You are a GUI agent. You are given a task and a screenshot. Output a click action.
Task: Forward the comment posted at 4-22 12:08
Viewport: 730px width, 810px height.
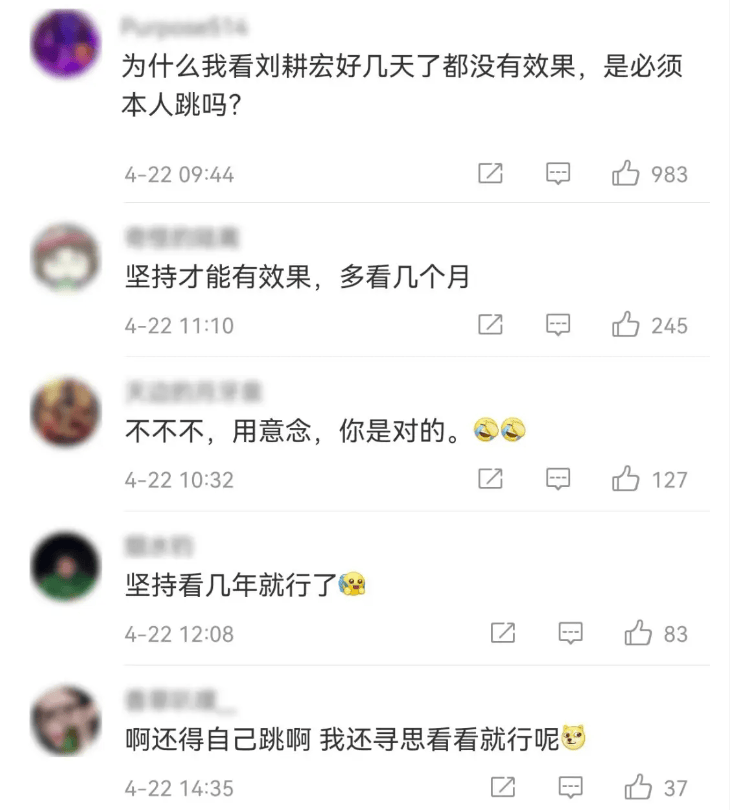coord(503,633)
